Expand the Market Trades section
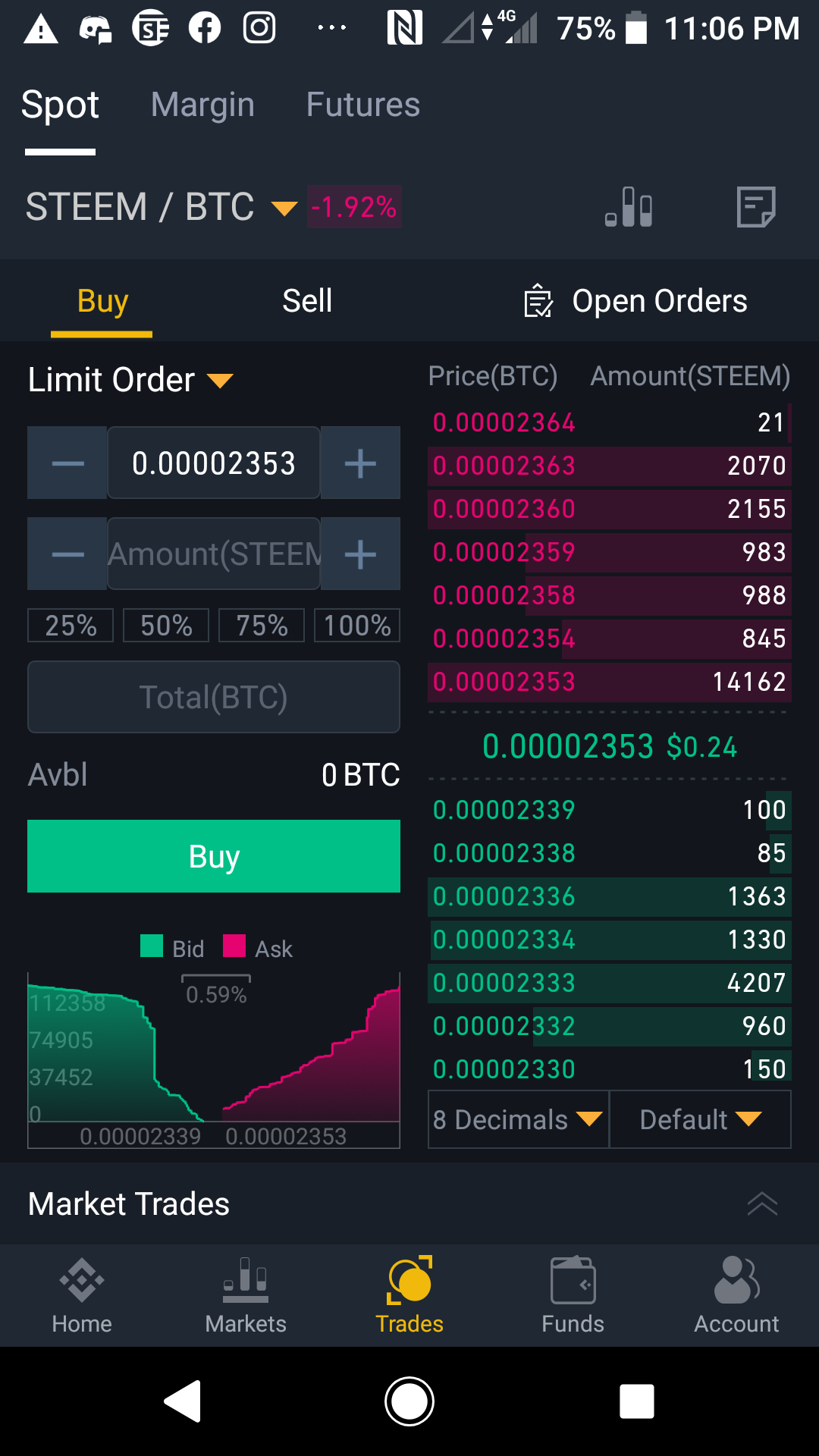The height and width of the screenshot is (1456, 819). 762,1203
